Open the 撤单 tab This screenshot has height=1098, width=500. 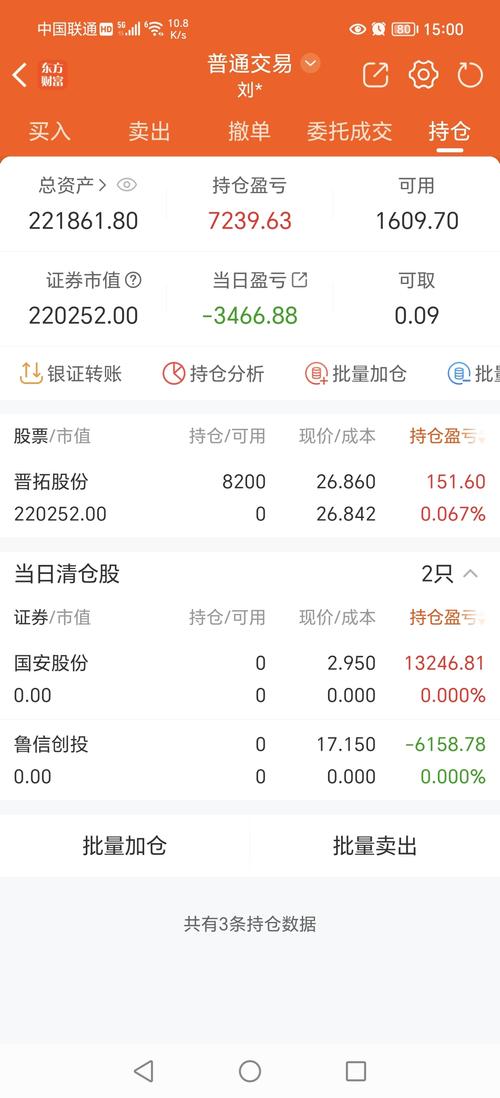coord(249,131)
